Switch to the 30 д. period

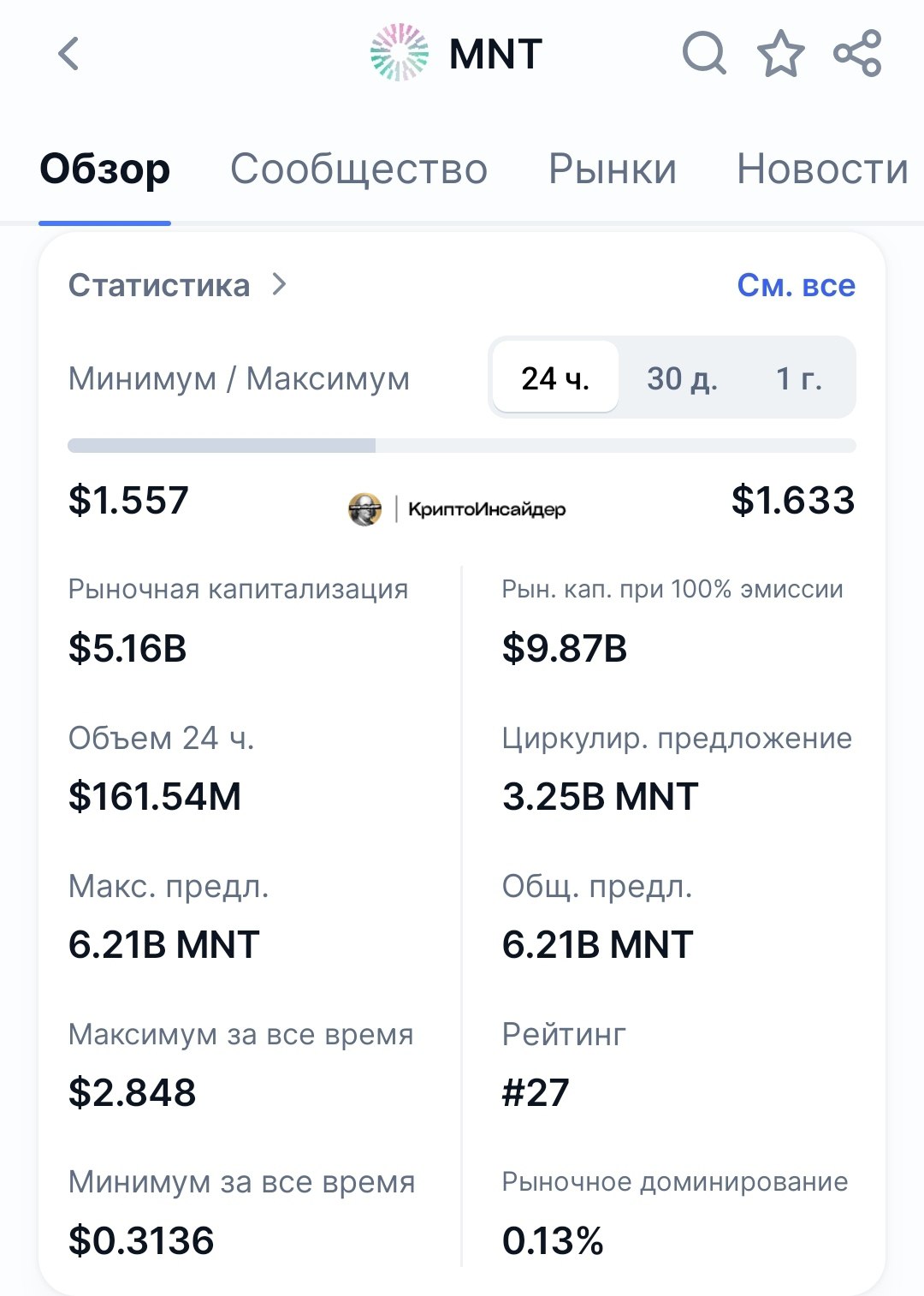pos(682,378)
